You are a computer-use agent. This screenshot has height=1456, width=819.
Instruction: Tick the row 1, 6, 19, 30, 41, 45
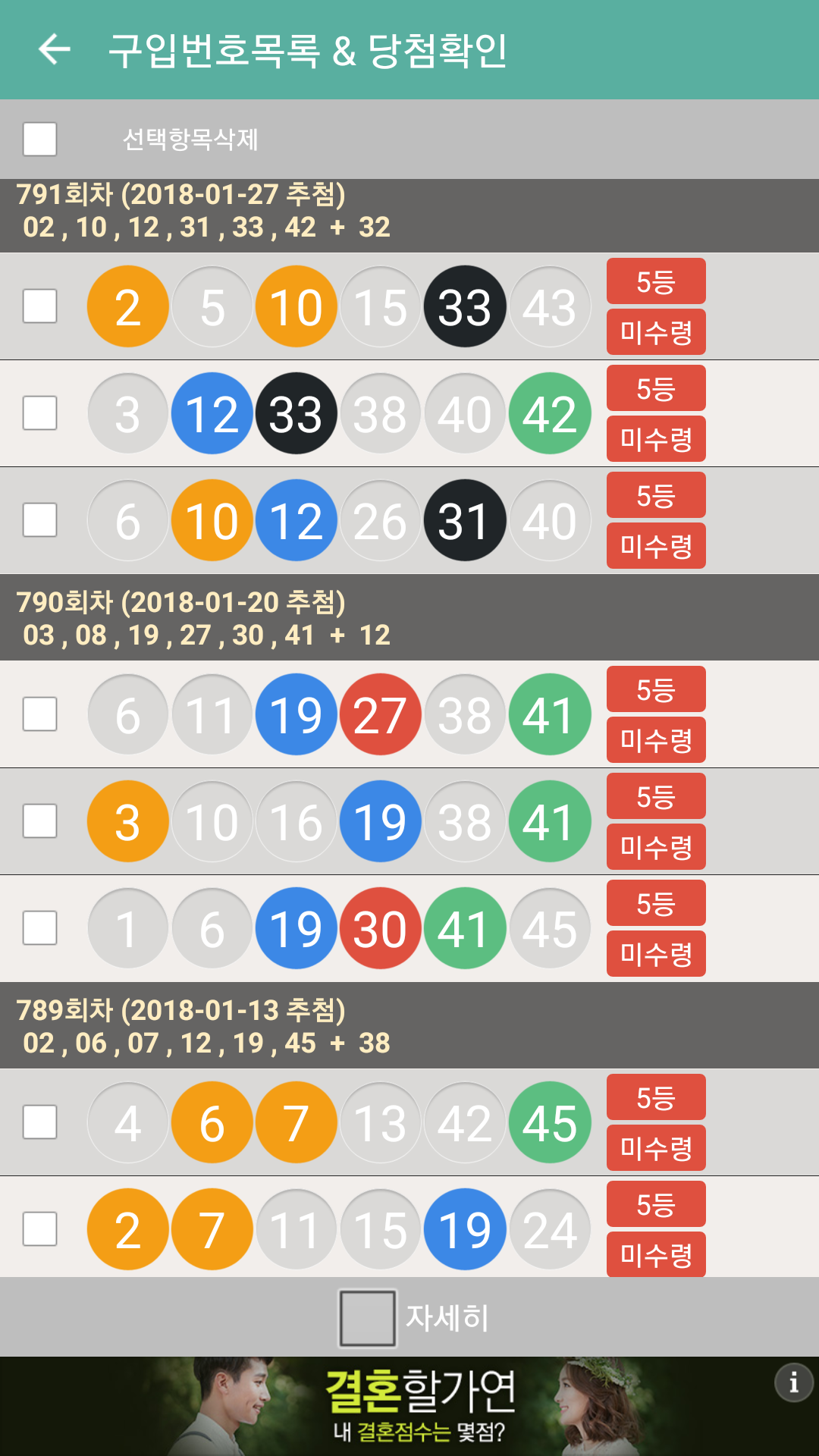point(40,928)
